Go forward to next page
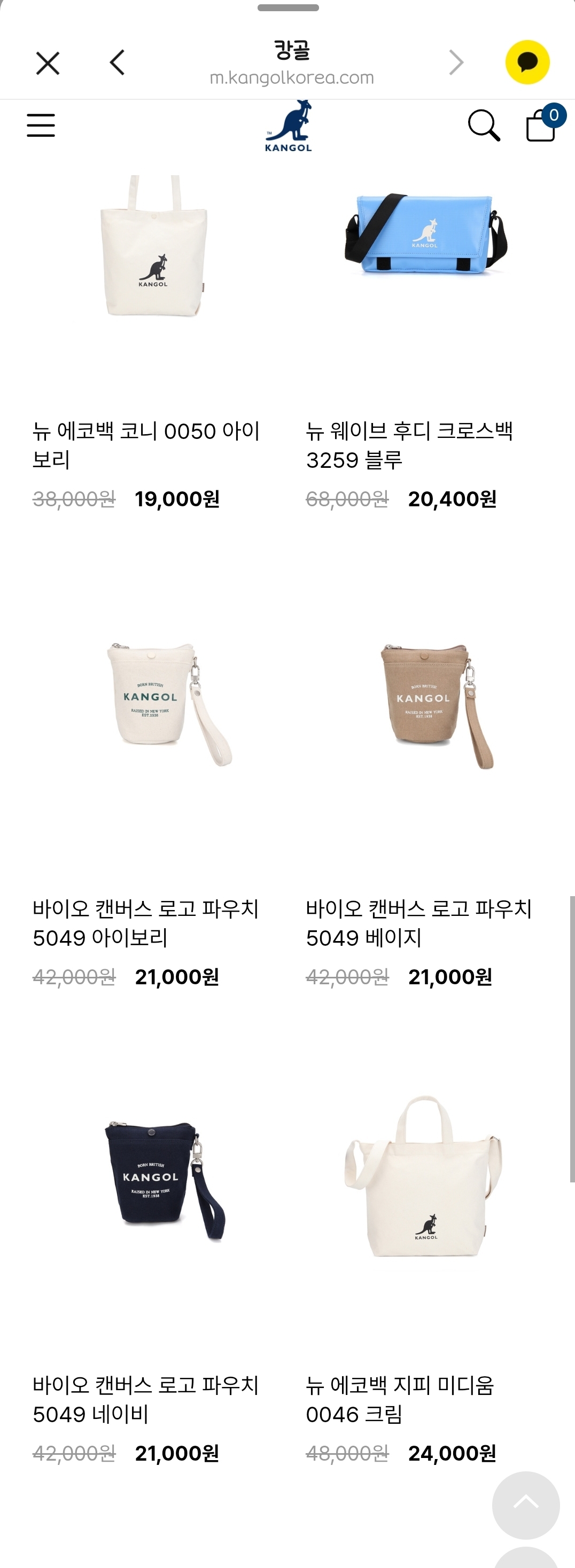Image resolution: width=575 pixels, height=1568 pixels. (x=456, y=62)
